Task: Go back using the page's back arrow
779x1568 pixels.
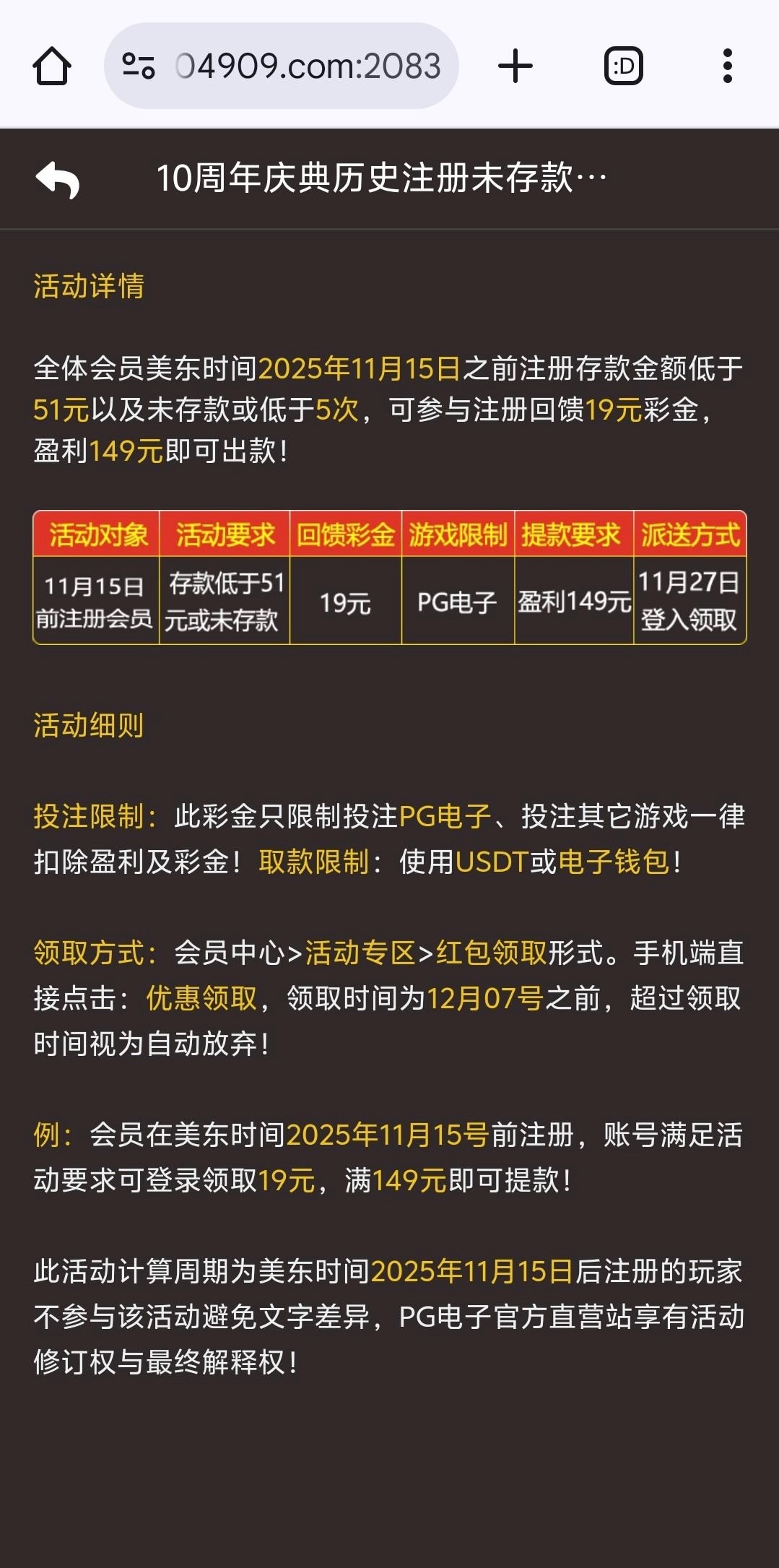Action: coord(58,179)
